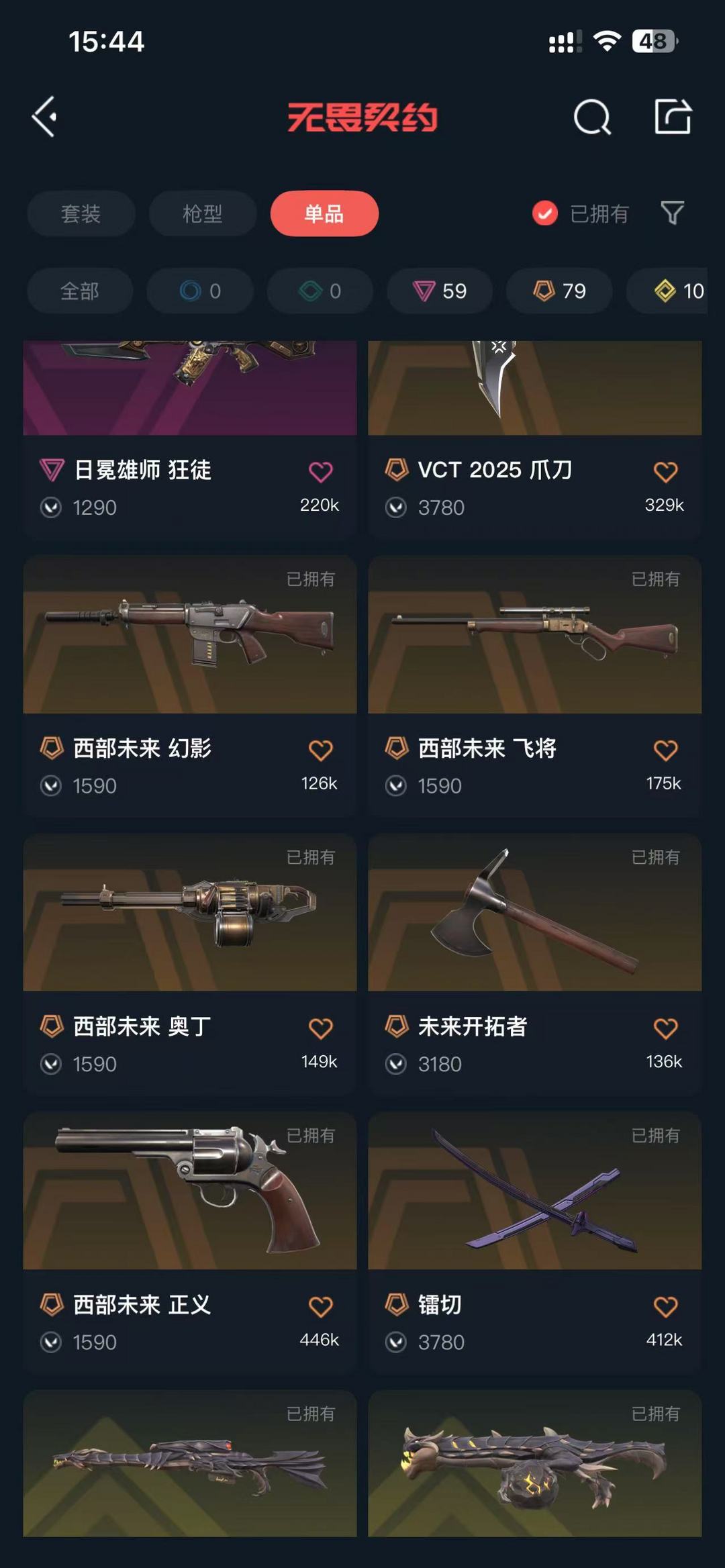Open the 未来开拓者 axe card
Viewport: 725px width, 1568px height.
[535, 963]
